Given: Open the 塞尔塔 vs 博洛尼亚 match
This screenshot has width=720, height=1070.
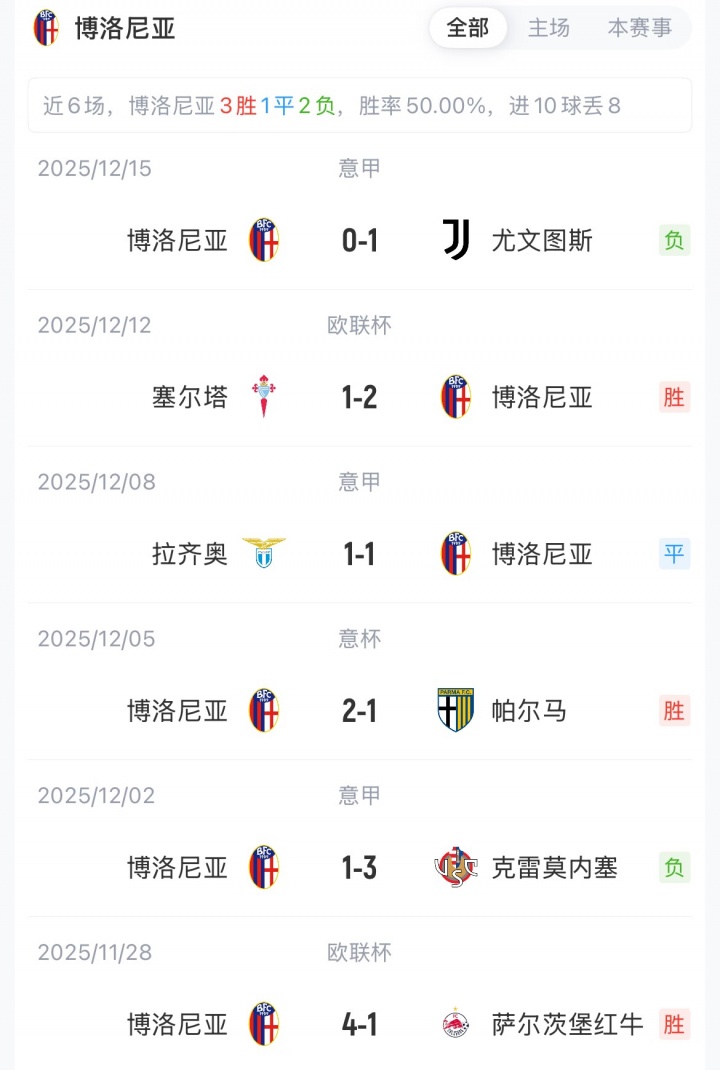Looking at the screenshot, I should [360, 397].
